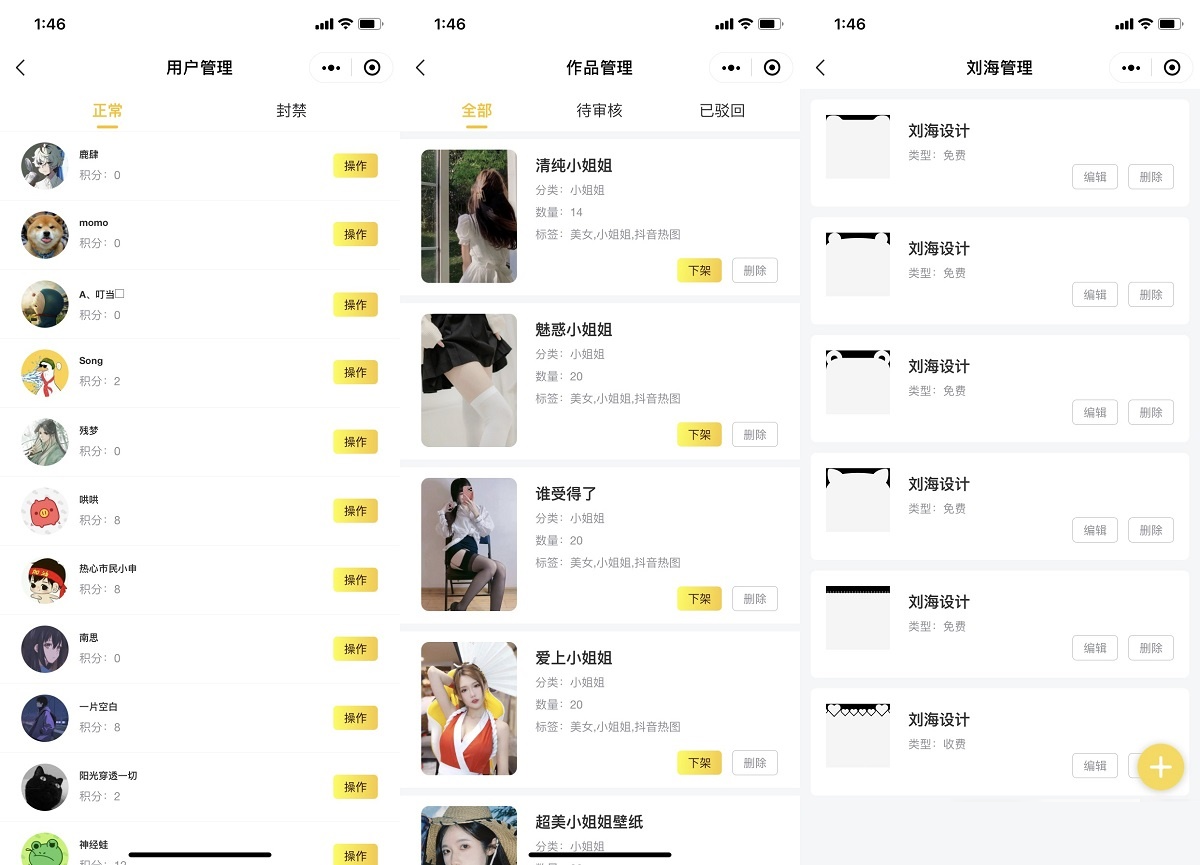Edit the first 刘海设计 item
This screenshot has width=1200, height=865.
click(1095, 177)
